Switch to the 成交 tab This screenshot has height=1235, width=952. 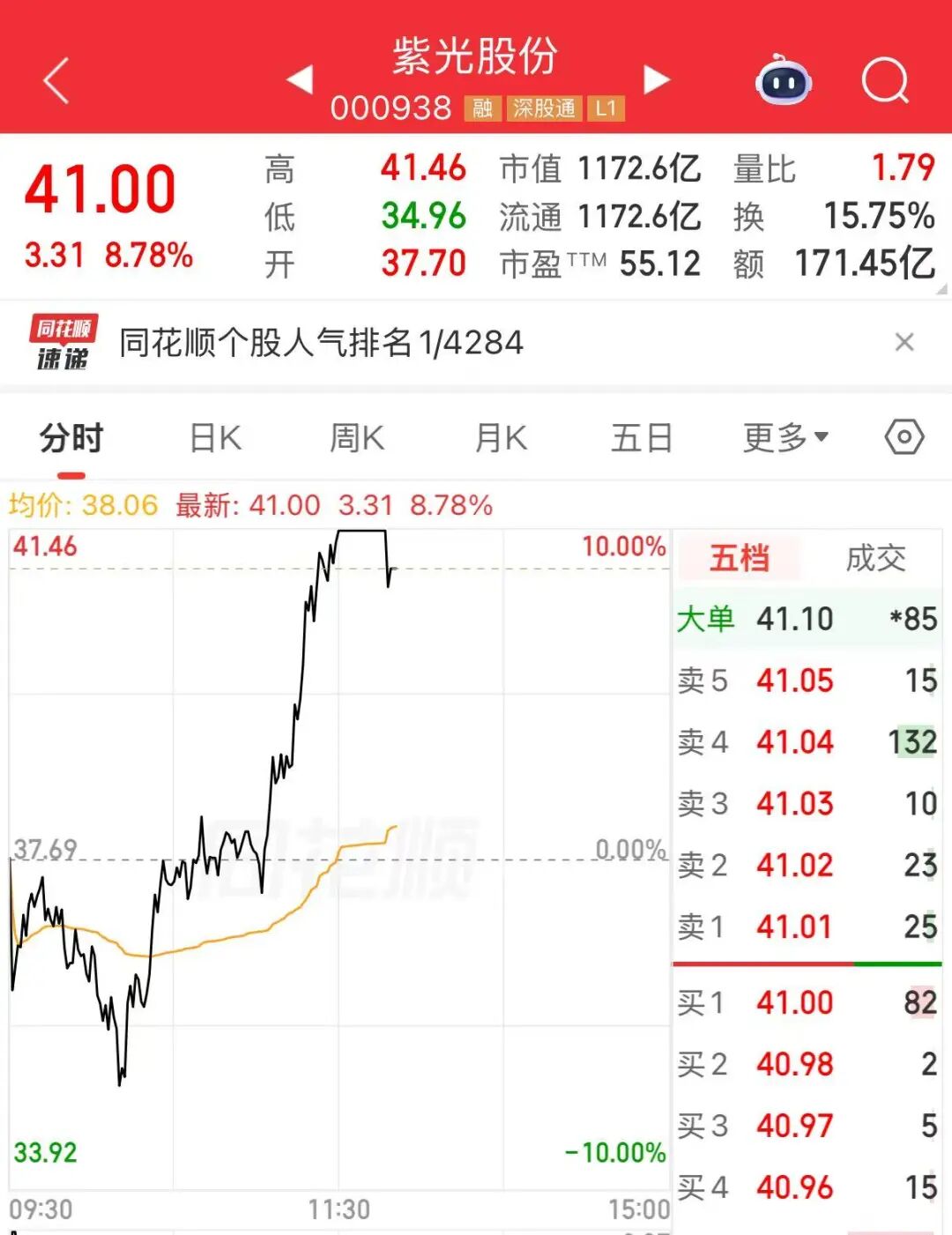point(875,558)
